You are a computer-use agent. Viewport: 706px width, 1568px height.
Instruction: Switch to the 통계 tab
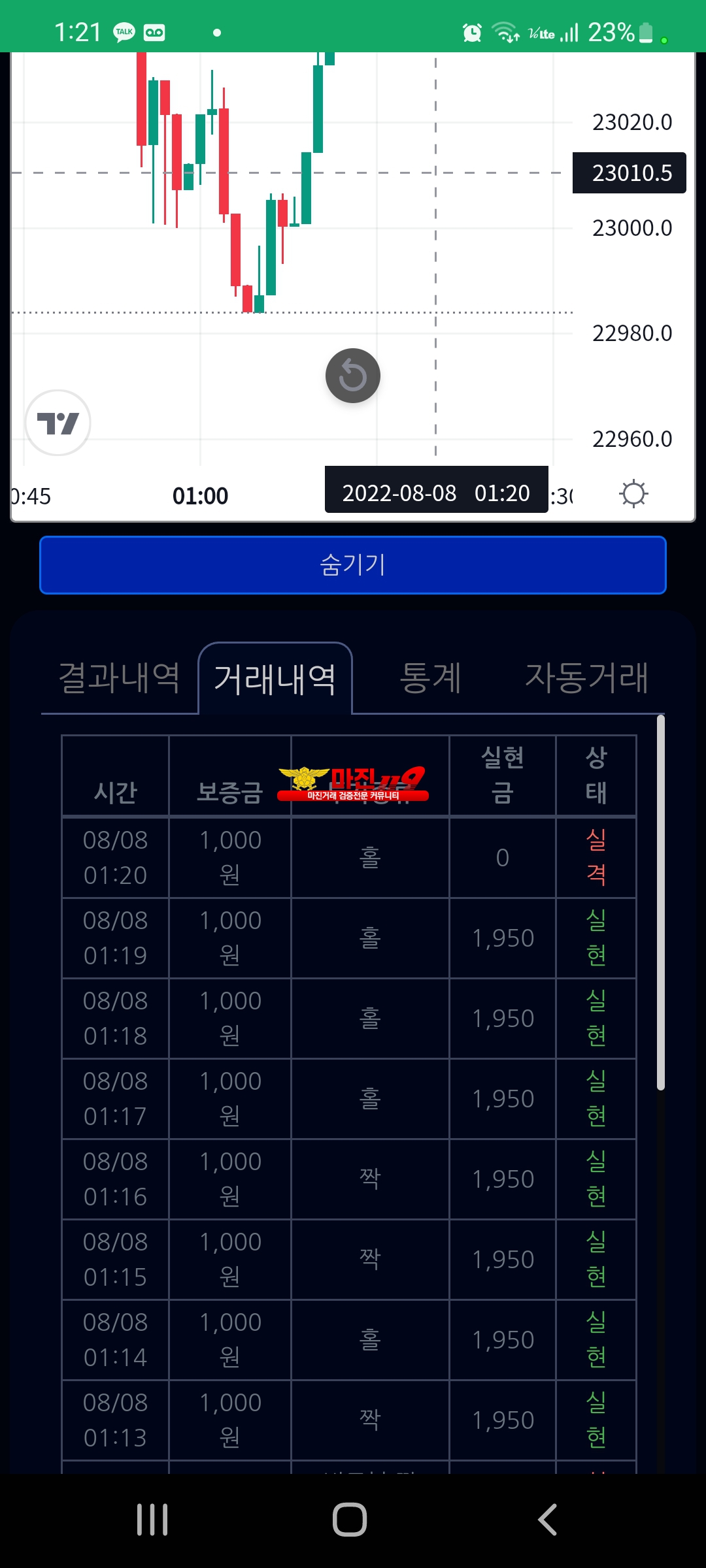[x=431, y=678]
